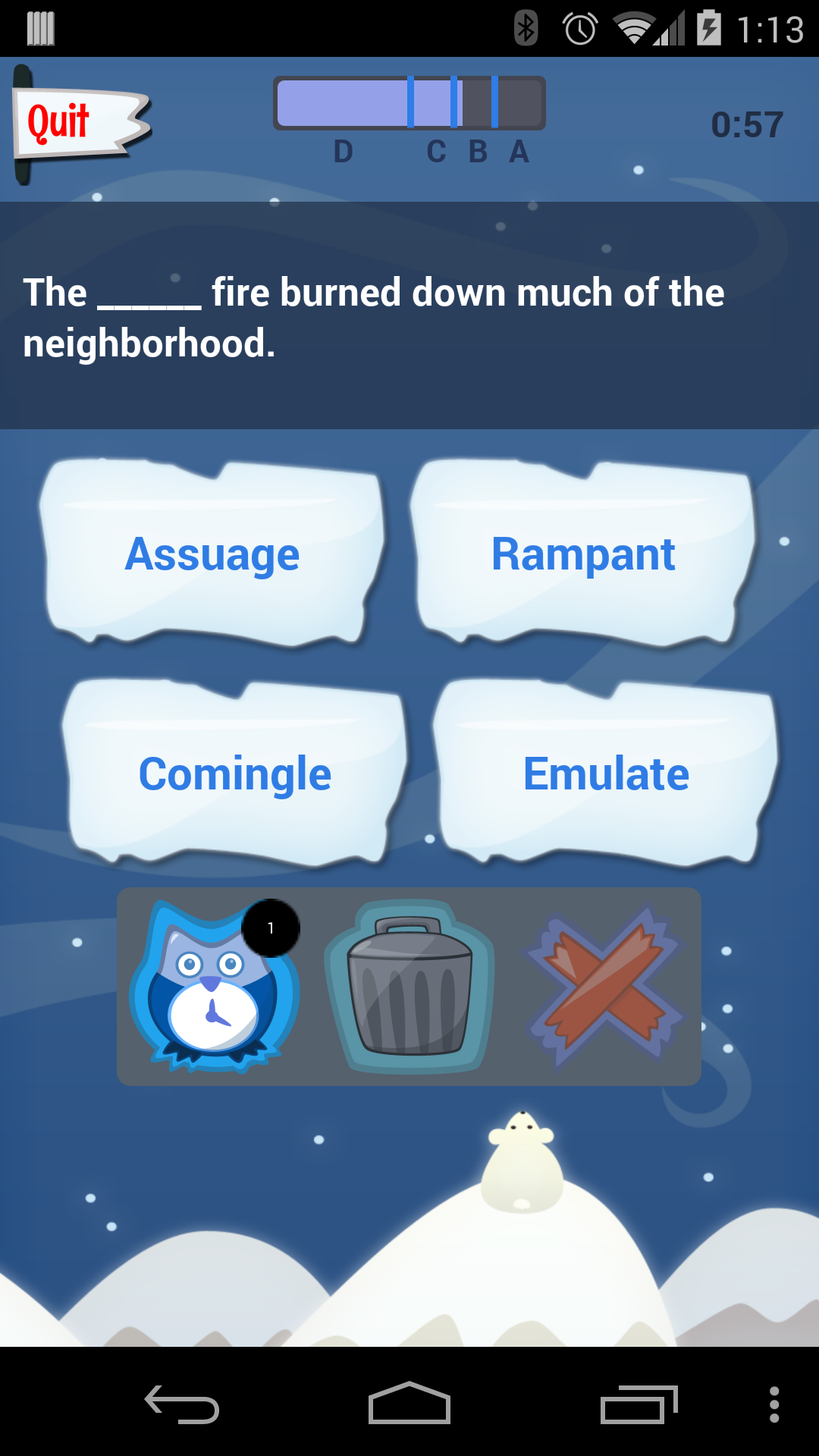This screenshot has height=1456, width=819.
Task: Use the owl clock time power-up
Action: [213, 987]
